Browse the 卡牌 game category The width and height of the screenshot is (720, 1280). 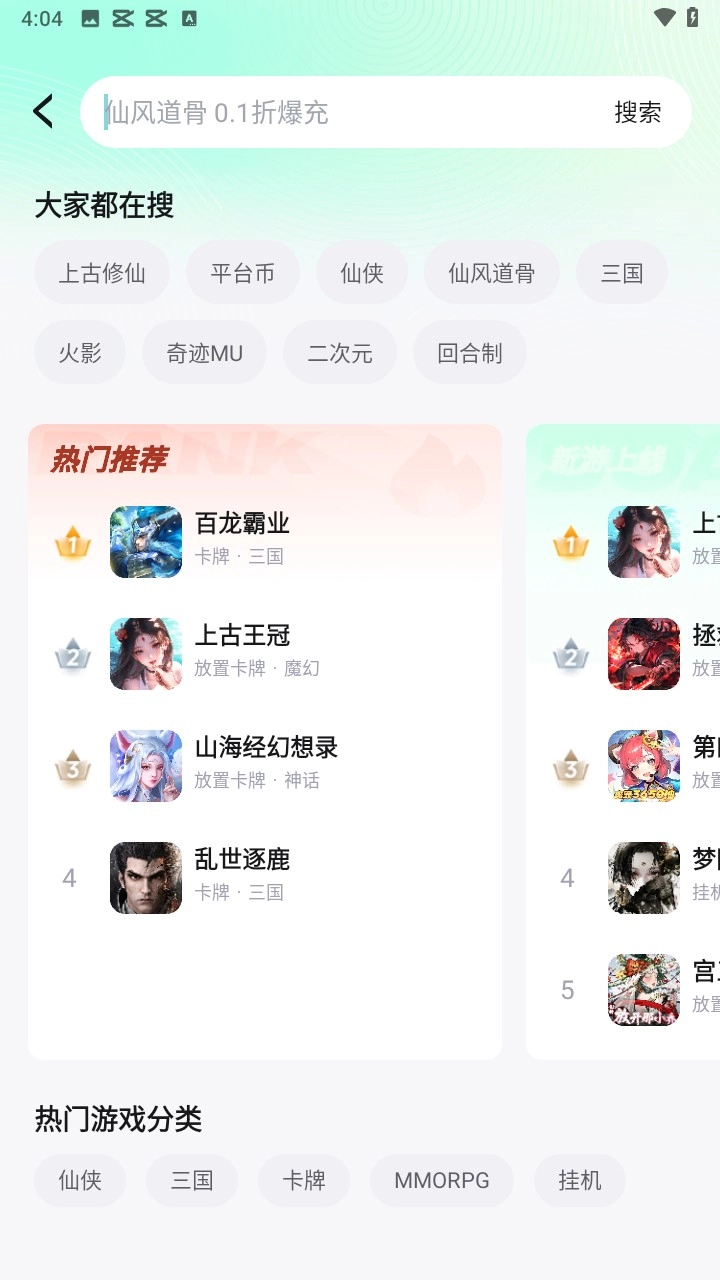[304, 1181]
